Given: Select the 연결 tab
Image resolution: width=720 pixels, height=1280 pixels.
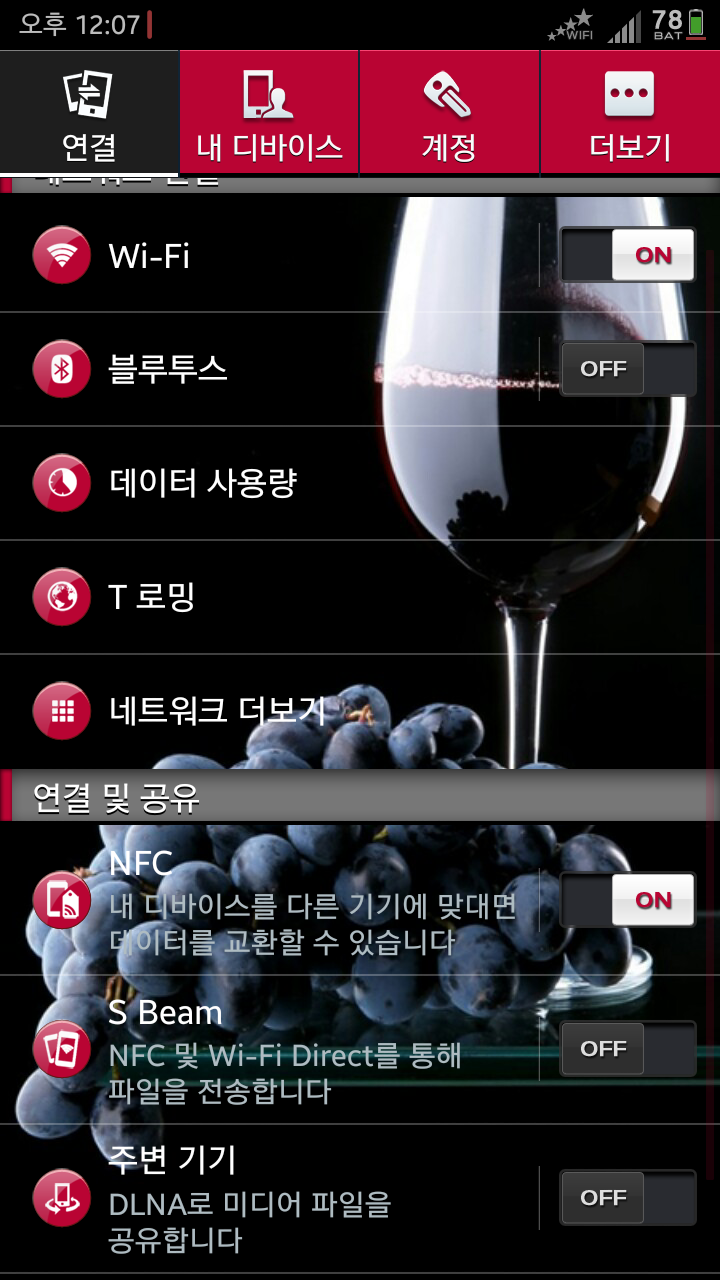Looking at the screenshot, I should click(89, 112).
